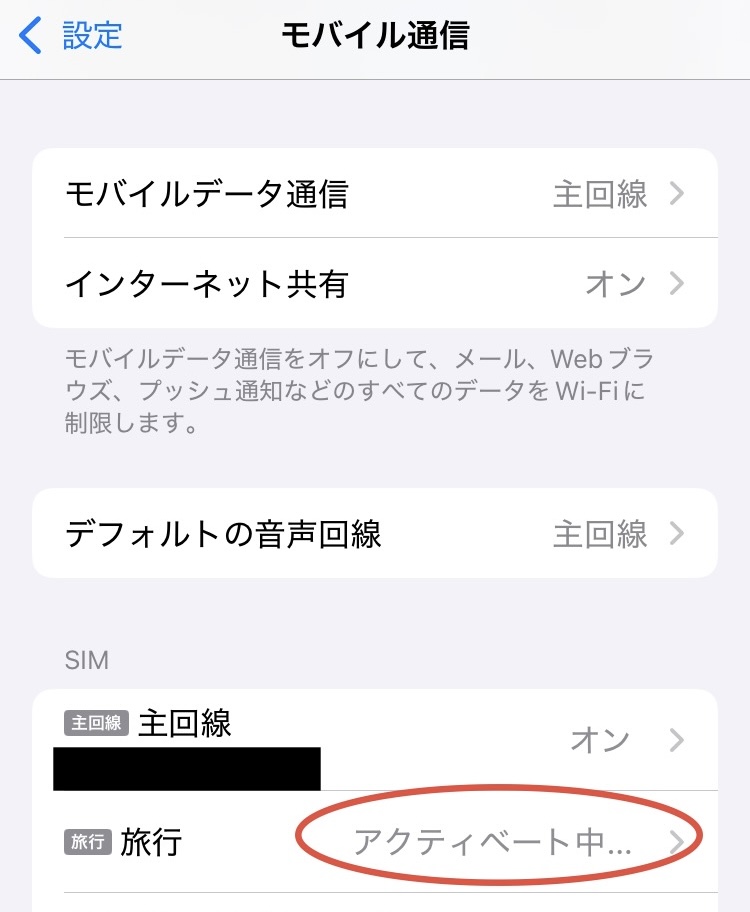Open デフォルトの音声回線 options
750x912 pixels.
[375, 534]
